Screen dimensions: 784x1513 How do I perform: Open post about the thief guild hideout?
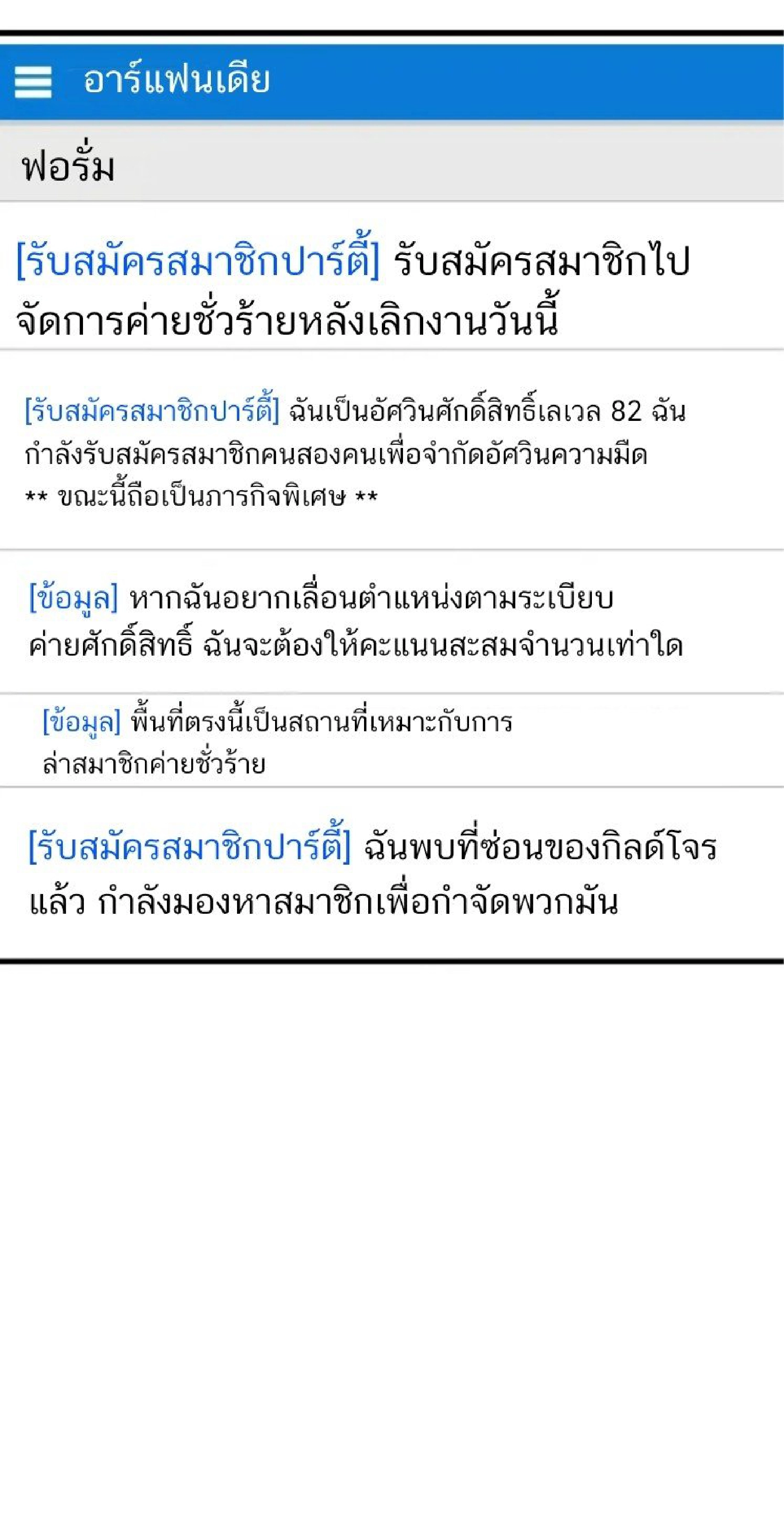(372, 874)
